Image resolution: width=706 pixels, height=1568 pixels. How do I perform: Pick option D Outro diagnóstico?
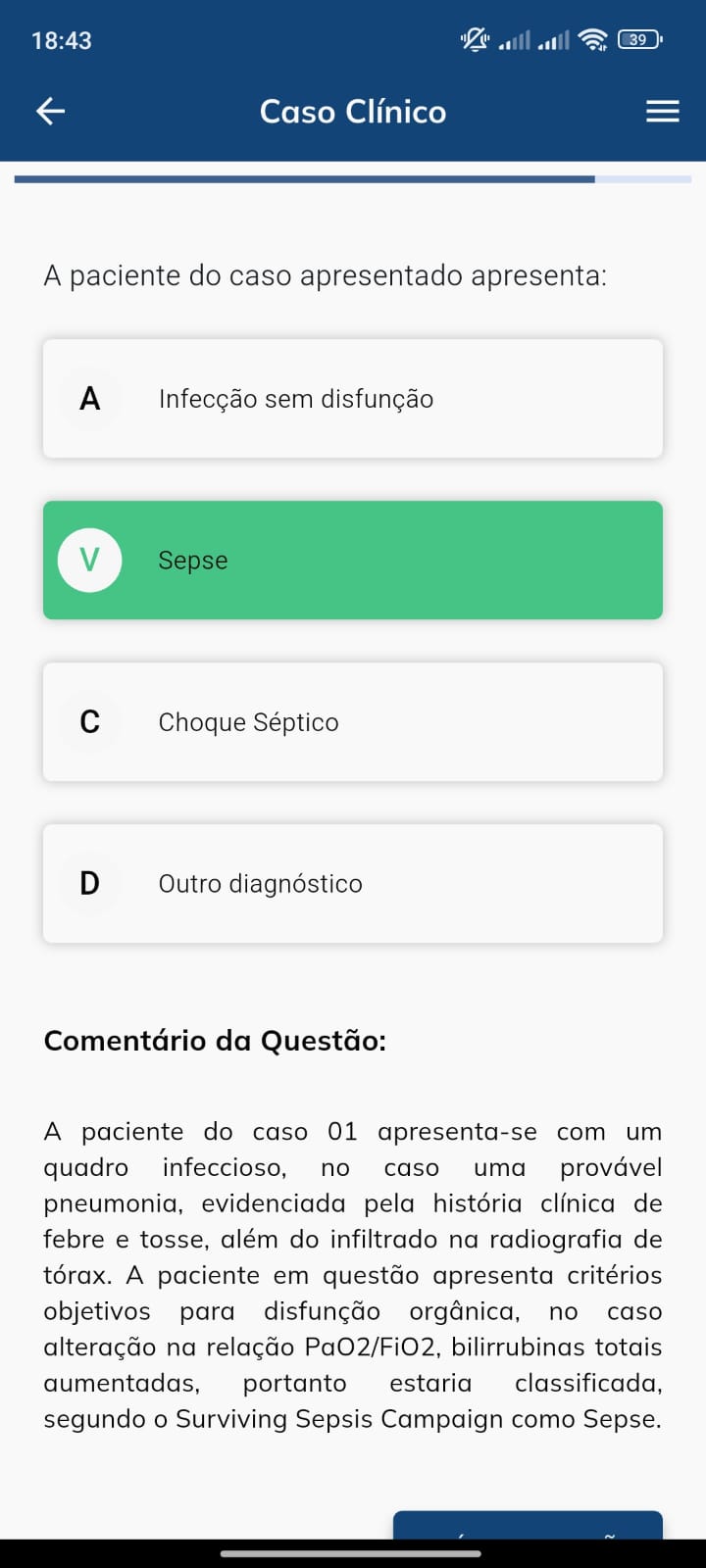point(353,884)
